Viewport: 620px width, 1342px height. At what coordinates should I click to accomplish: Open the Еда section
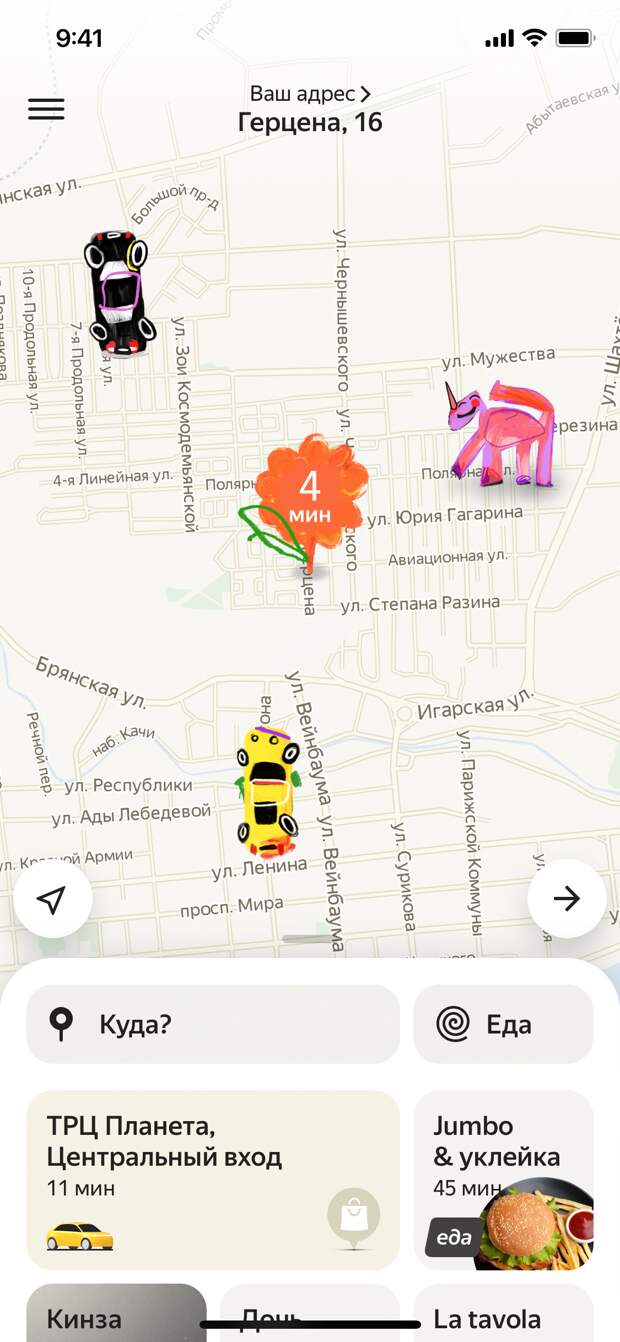[503, 1024]
